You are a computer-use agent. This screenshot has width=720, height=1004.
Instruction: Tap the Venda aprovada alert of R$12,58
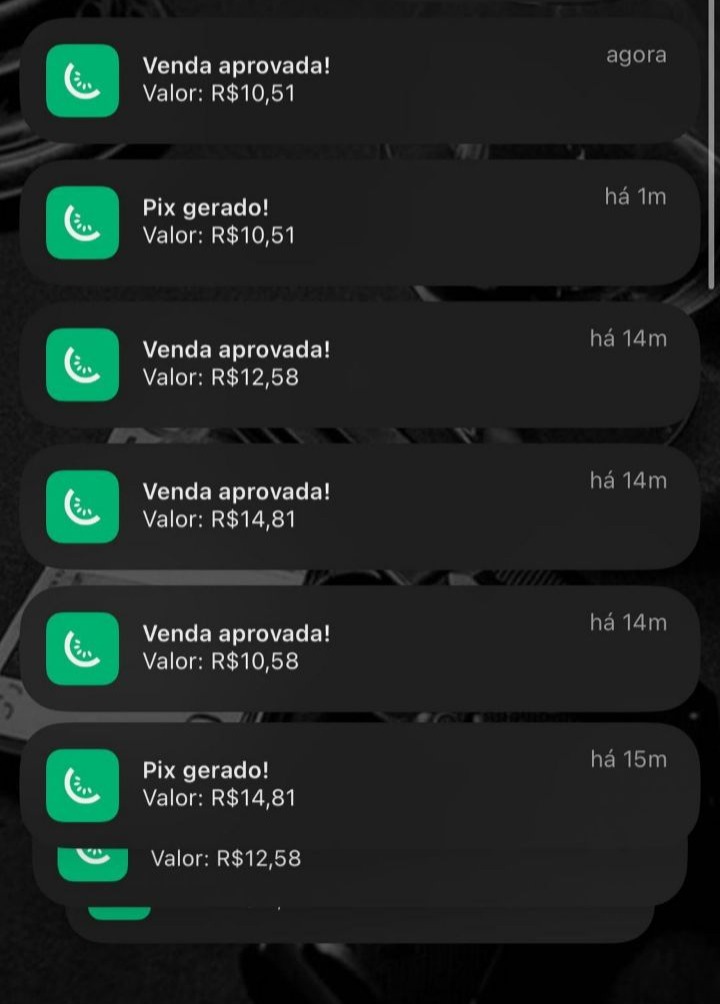point(360,364)
